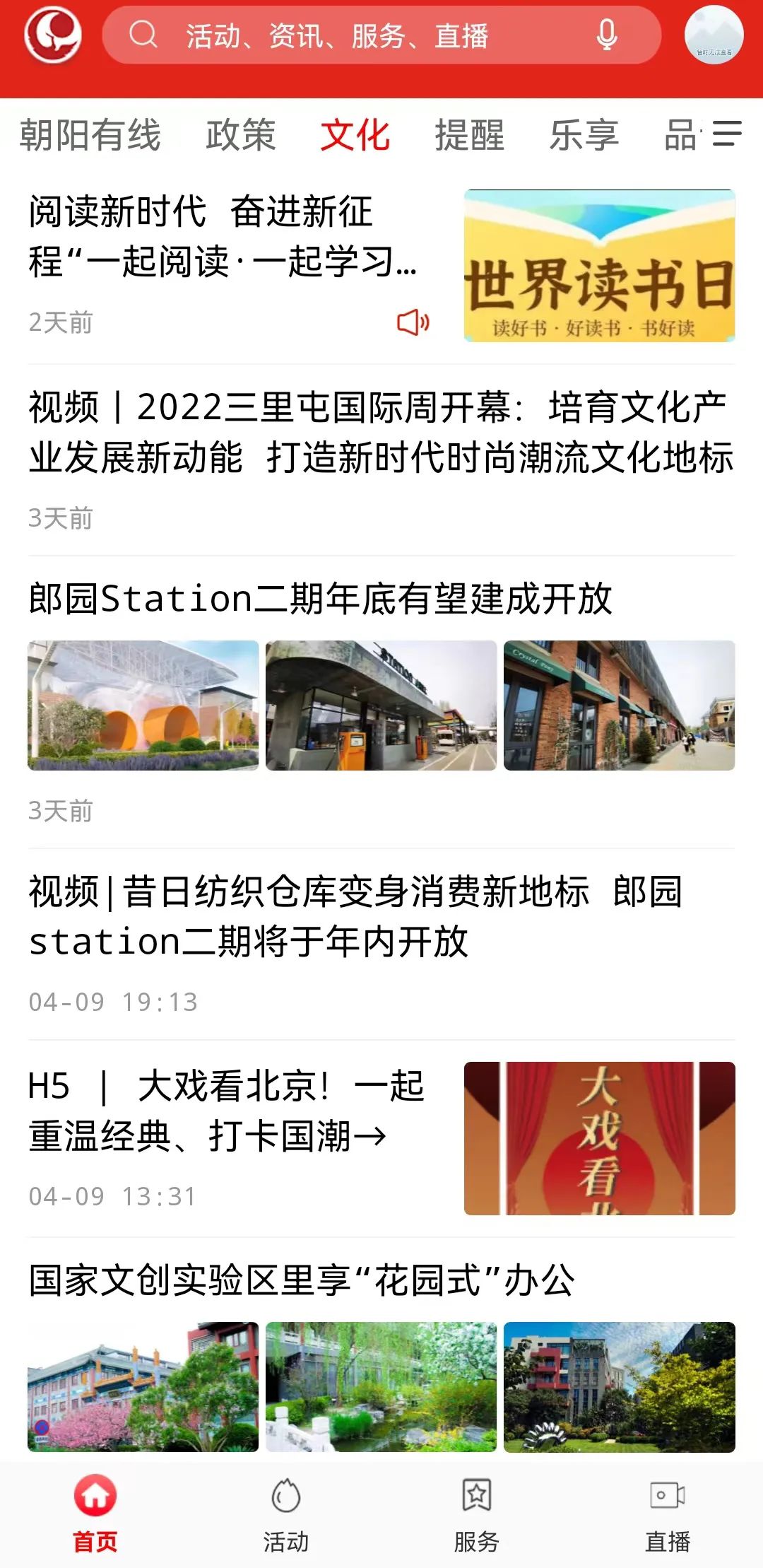Read 郎园Station二期年底有望建成开放
This screenshot has height=1568, width=763.
pos(320,599)
